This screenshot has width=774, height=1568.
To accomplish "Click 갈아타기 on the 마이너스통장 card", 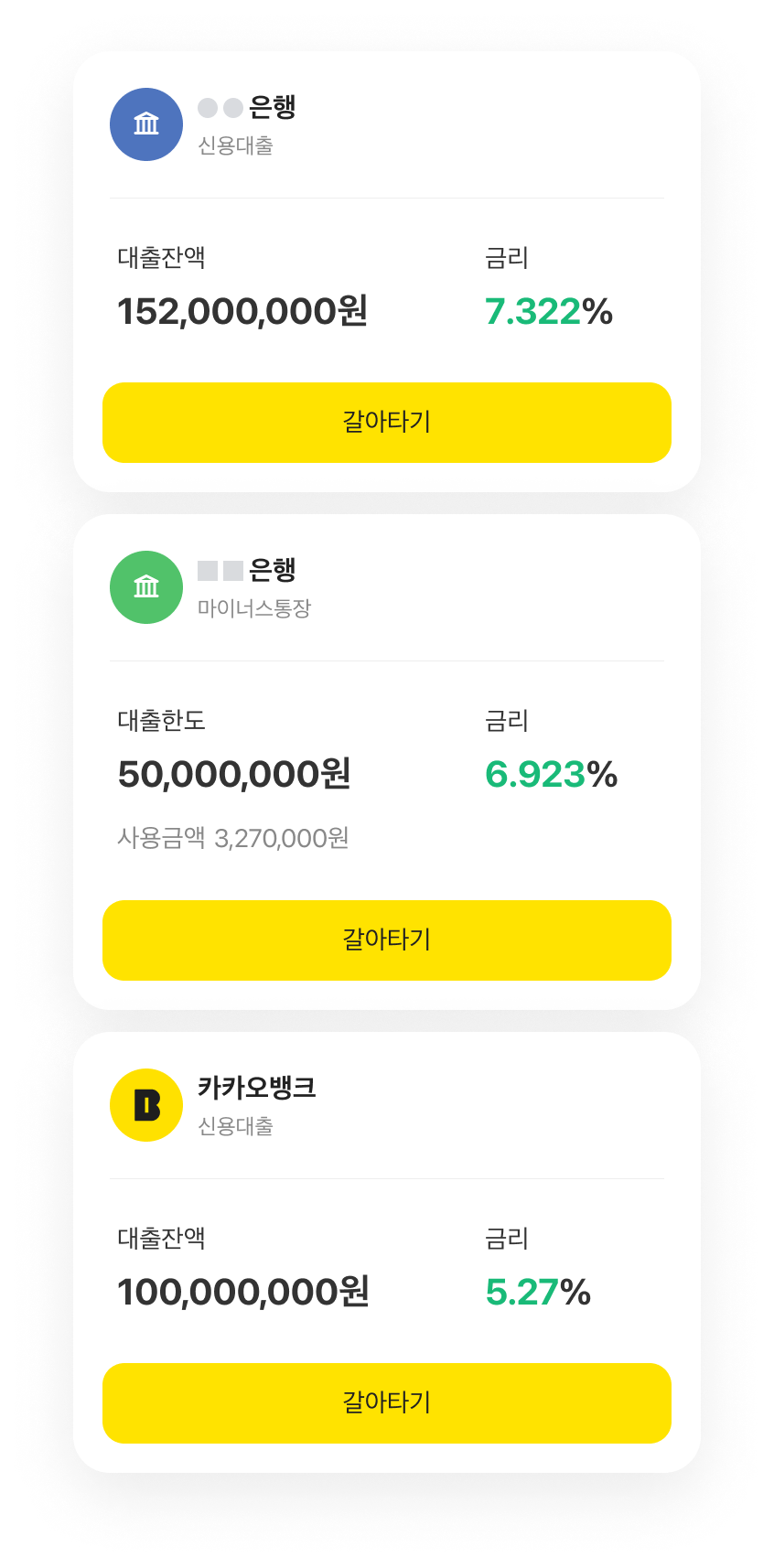I will point(386,940).
